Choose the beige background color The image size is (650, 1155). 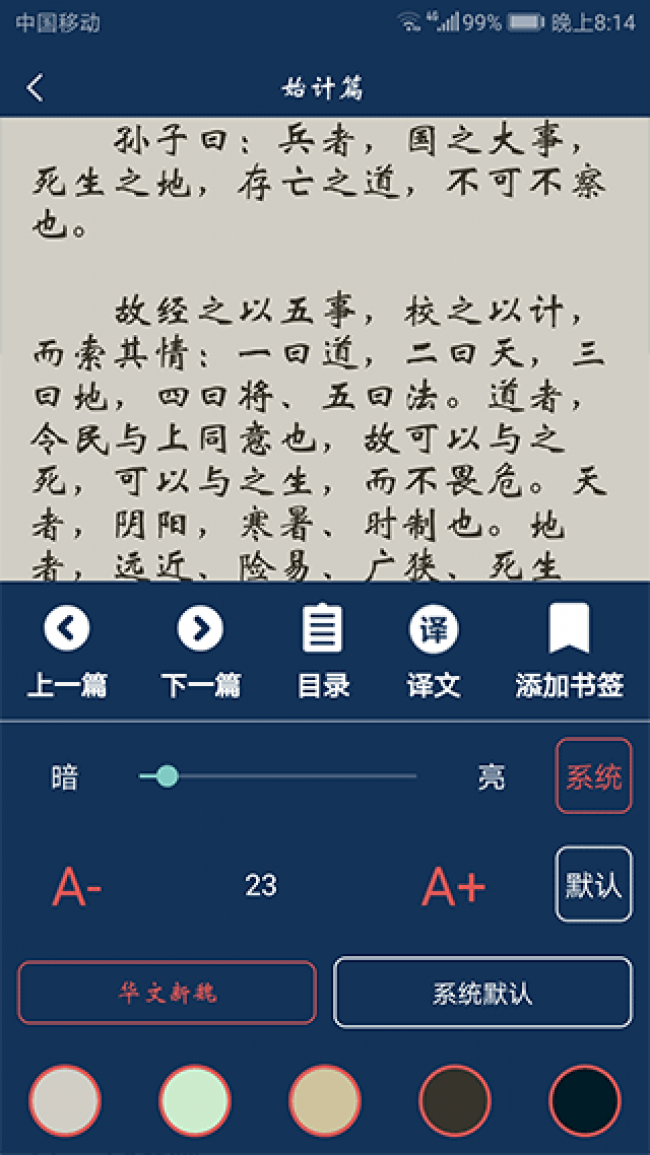tap(325, 1101)
